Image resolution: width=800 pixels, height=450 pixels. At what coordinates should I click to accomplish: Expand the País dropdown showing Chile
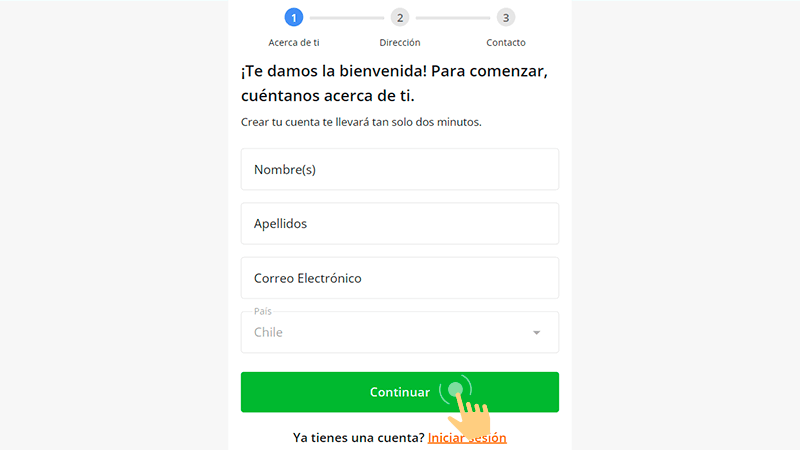coord(399,332)
